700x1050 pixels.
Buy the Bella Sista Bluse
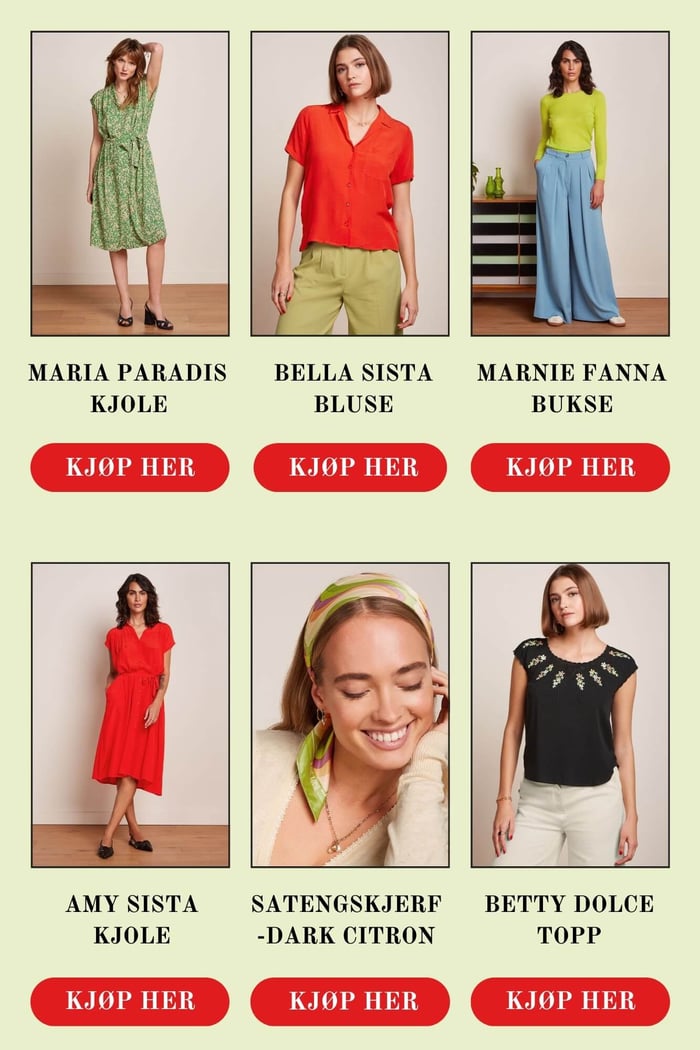pyautogui.click(x=350, y=467)
